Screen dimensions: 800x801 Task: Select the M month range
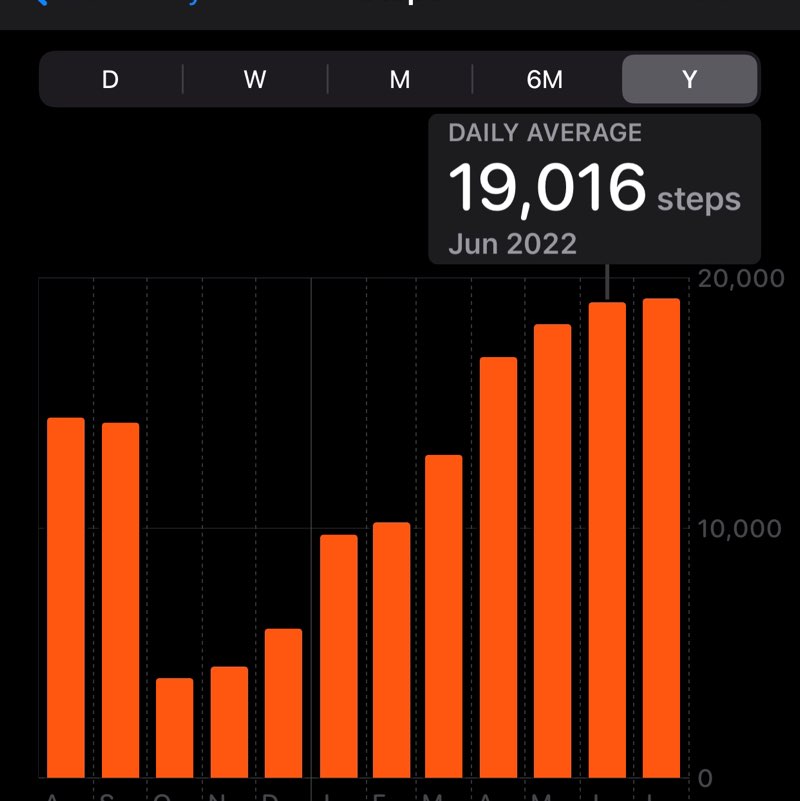click(400, 80)
